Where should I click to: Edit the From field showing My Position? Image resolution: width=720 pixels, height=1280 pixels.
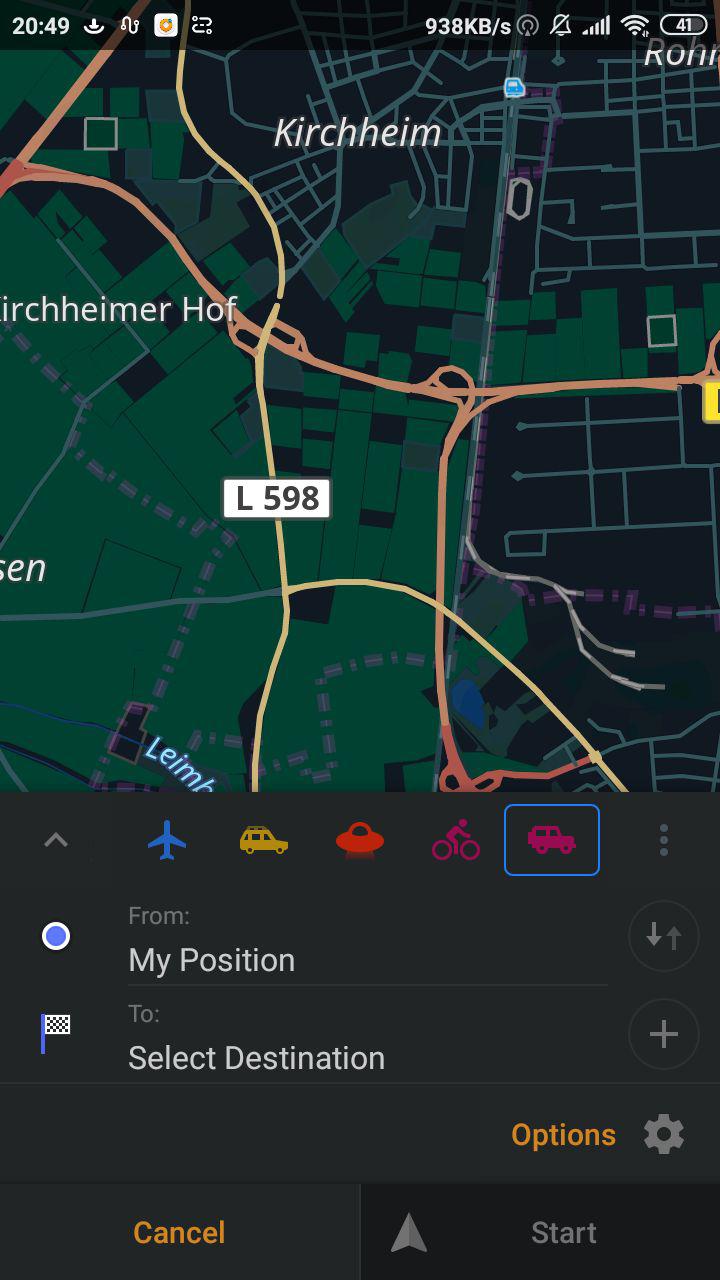366,960
